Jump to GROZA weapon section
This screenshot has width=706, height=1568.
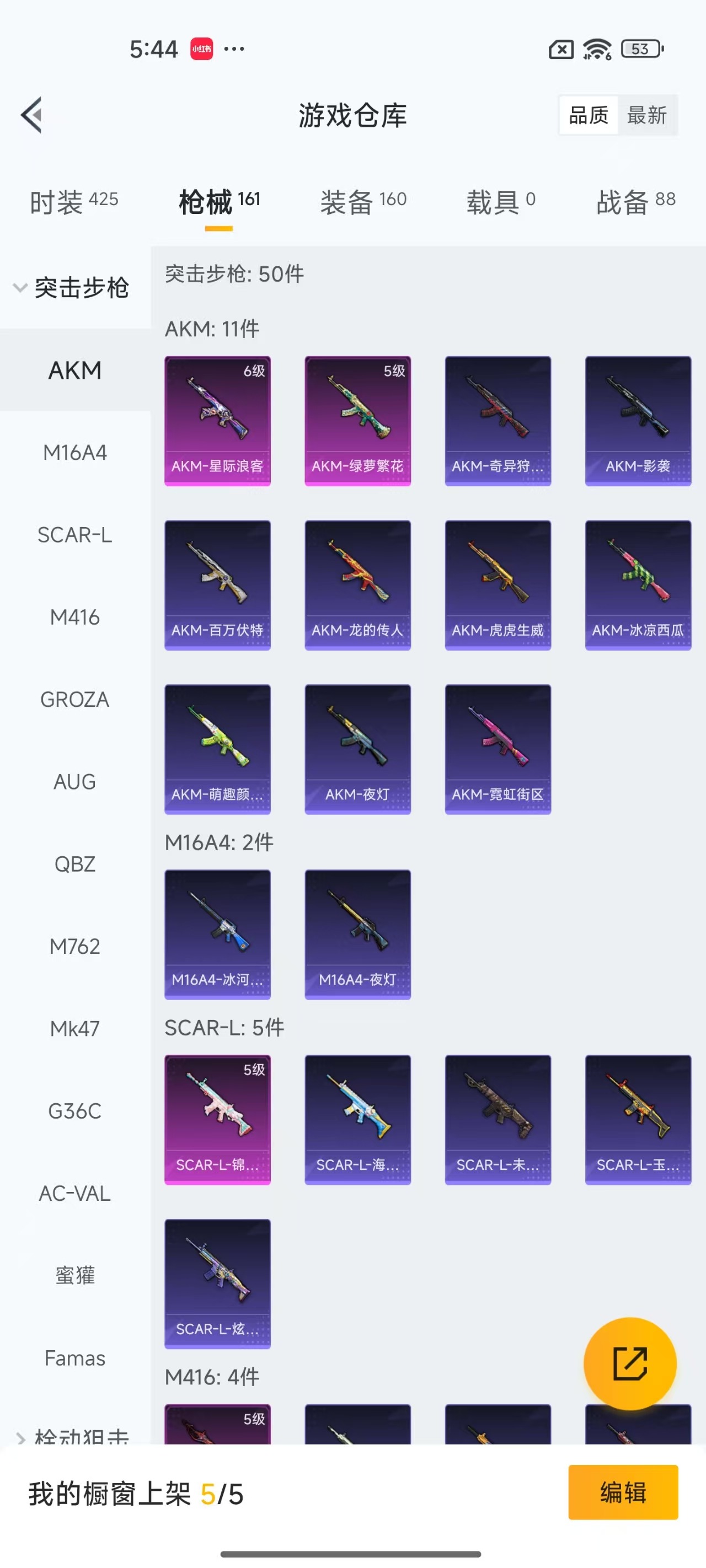[x=75, y=700]
